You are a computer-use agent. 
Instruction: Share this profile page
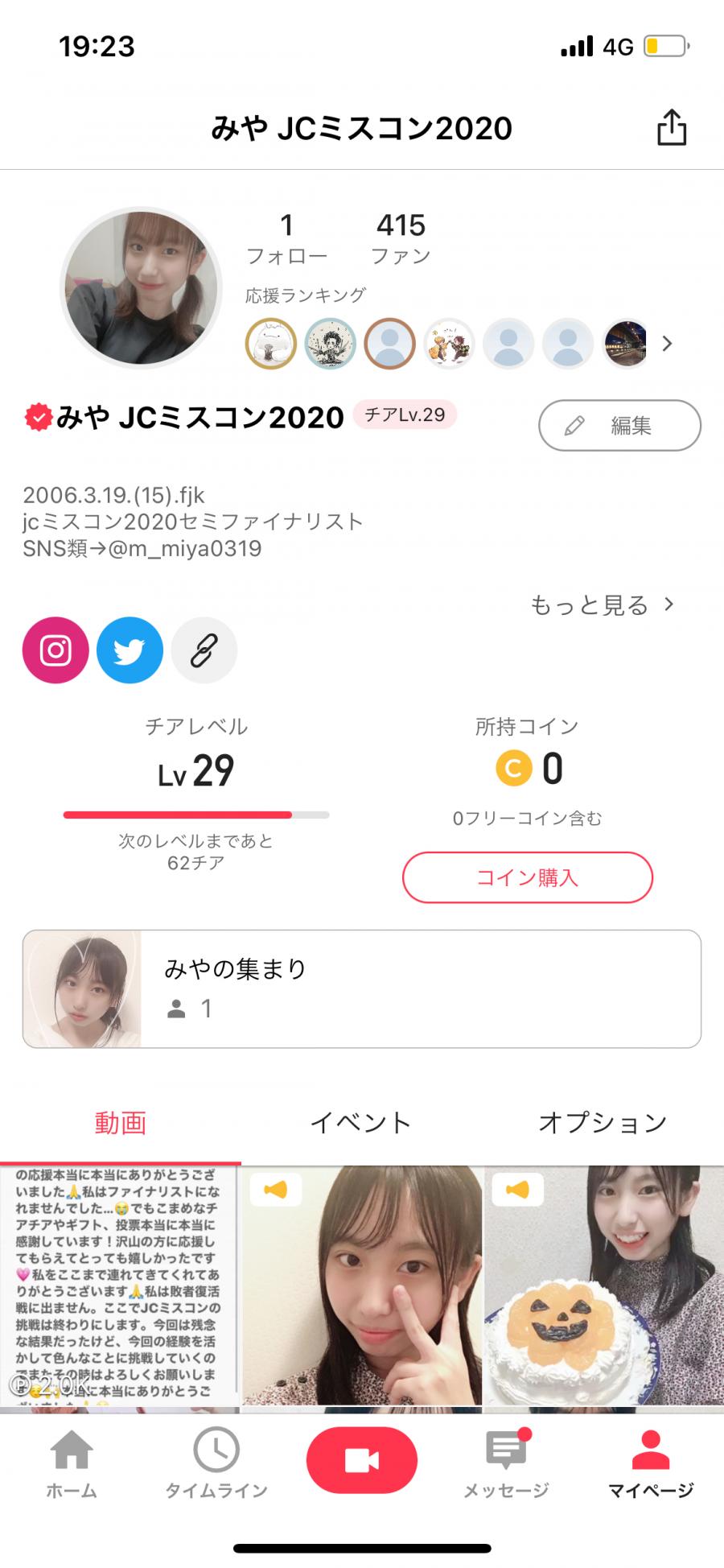(672, 127)
